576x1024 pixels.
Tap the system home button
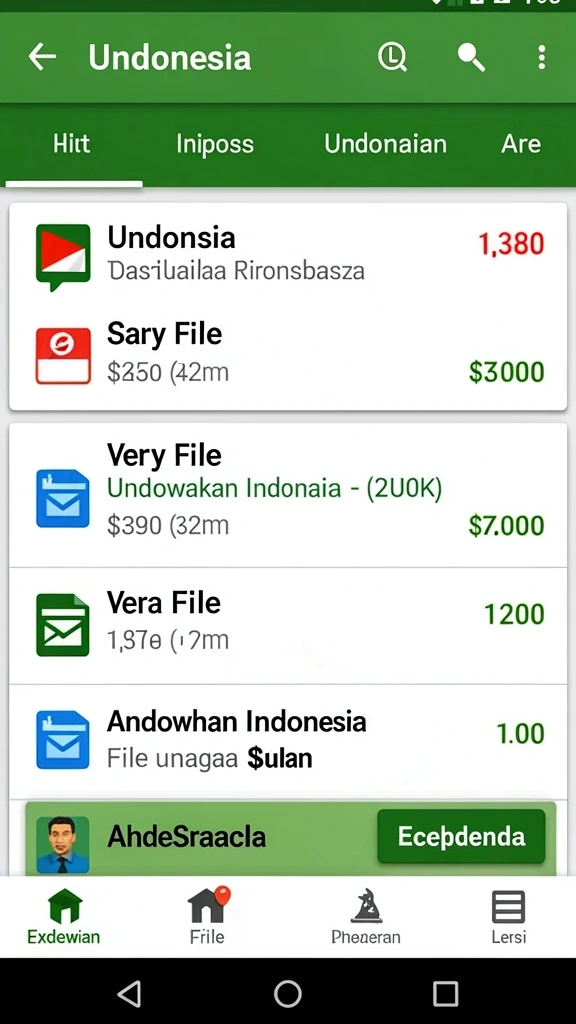coord(287,993)
